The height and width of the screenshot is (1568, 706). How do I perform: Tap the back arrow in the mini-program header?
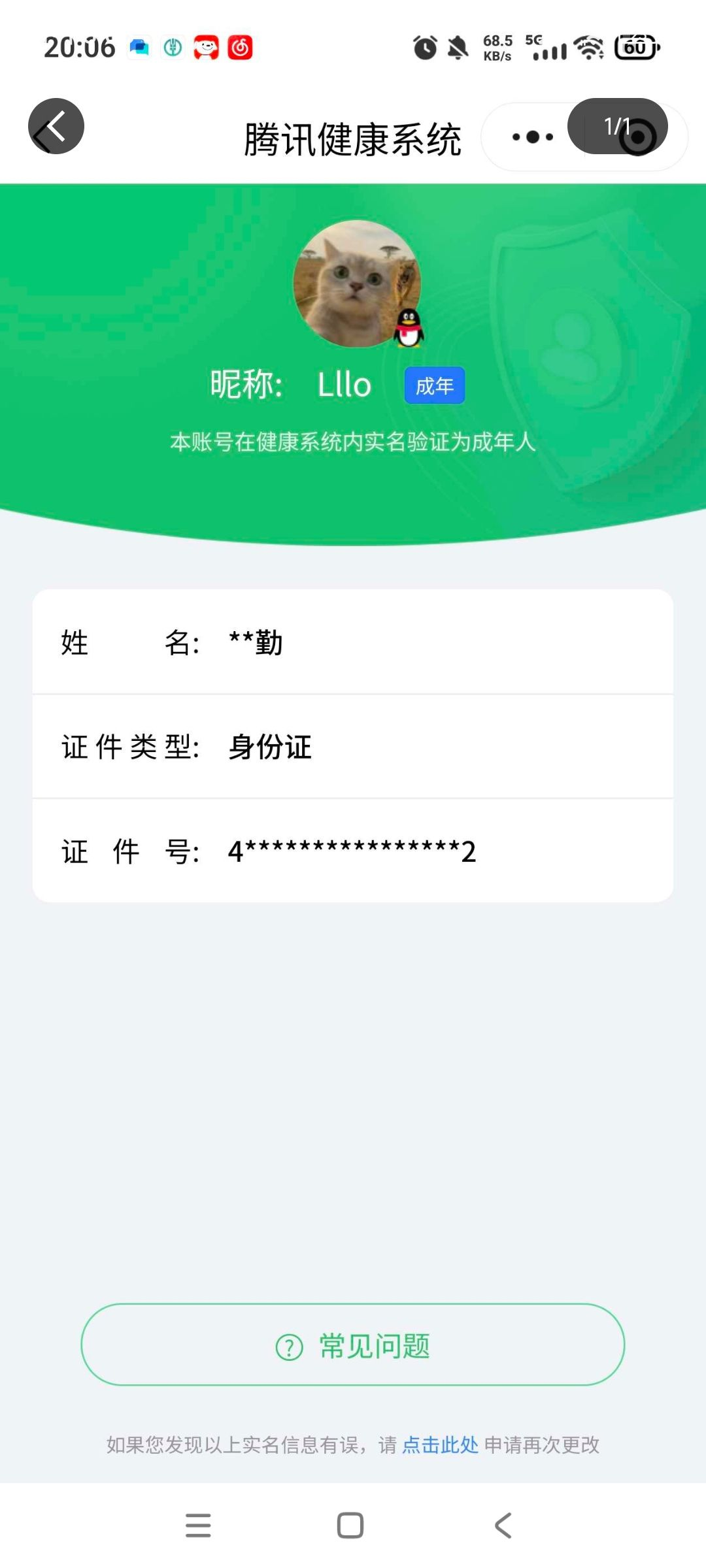pos(56,126)
